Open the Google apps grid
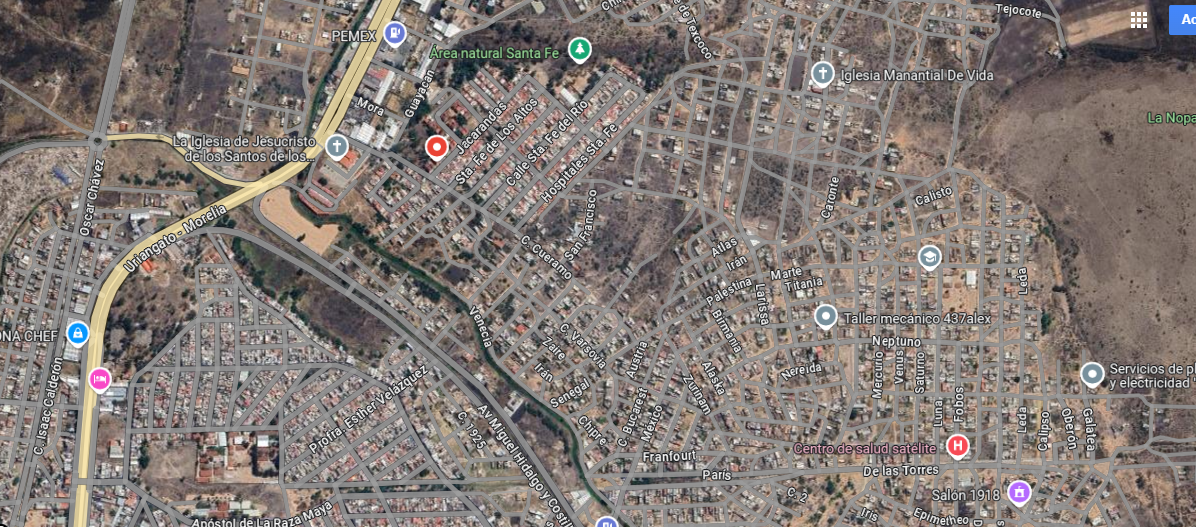Screen dimensions: 1196x527 (x=1138, y=21)
